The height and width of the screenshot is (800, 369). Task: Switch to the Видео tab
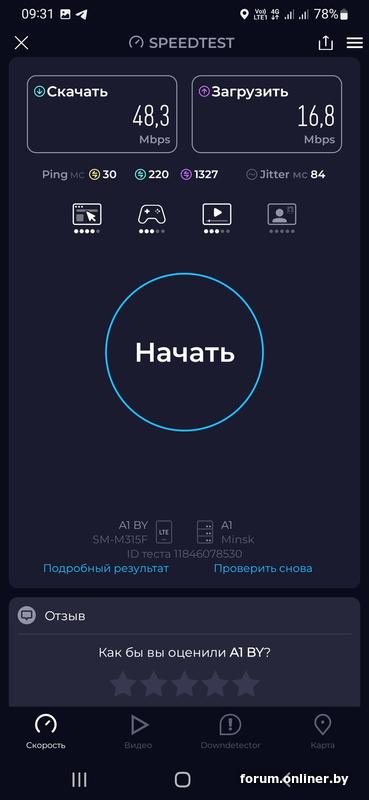(x=138, y=732)
